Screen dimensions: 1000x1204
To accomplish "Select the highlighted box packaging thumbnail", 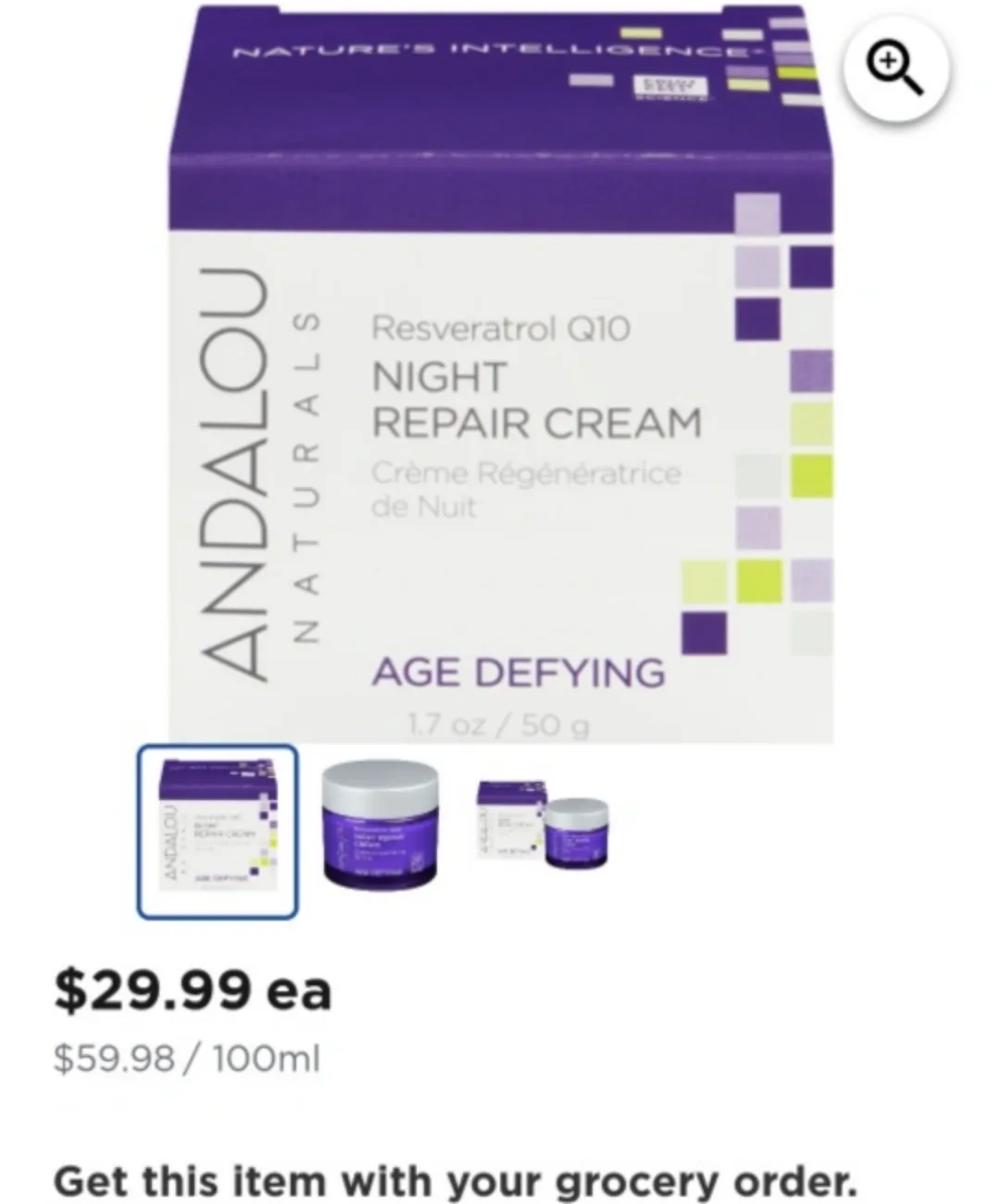I will [219, 830].
